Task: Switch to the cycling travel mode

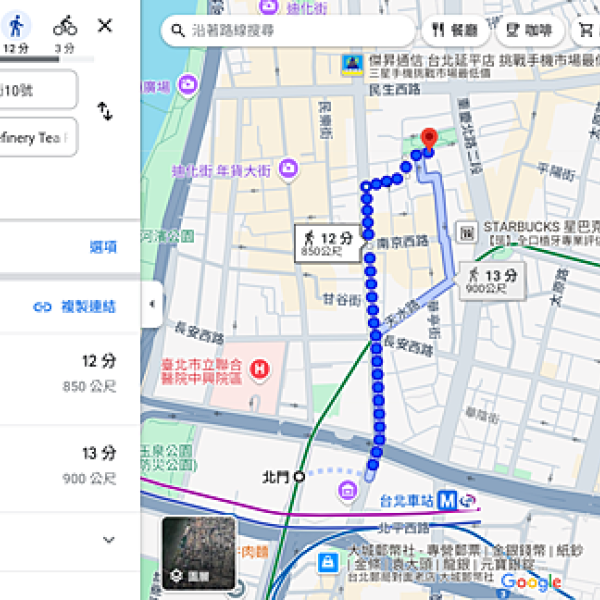Action: point(65,30)
